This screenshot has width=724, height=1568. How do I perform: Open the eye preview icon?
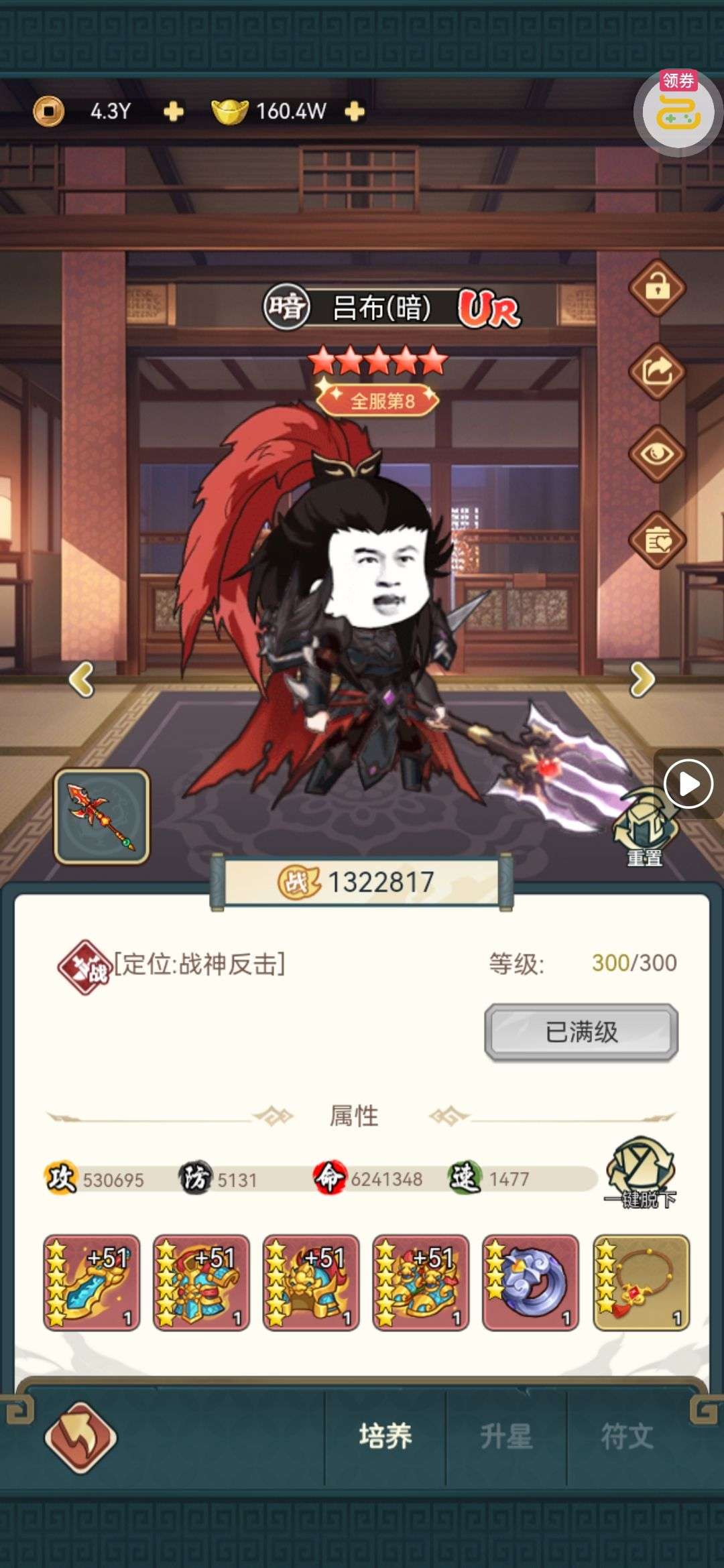[x=657, y=454]
